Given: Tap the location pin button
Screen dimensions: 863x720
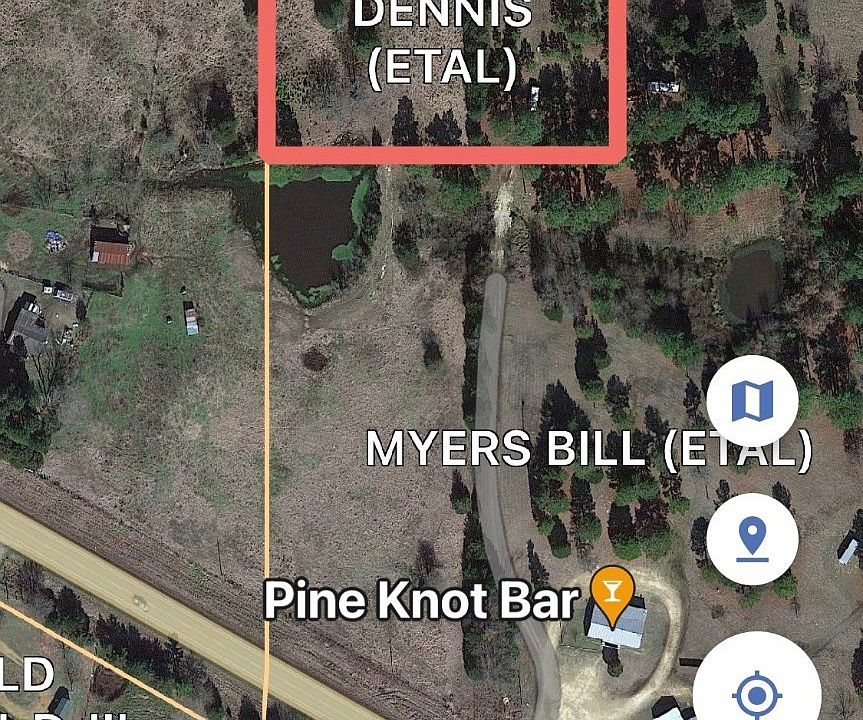Looking at the screenshot, I should pos(752,539).
